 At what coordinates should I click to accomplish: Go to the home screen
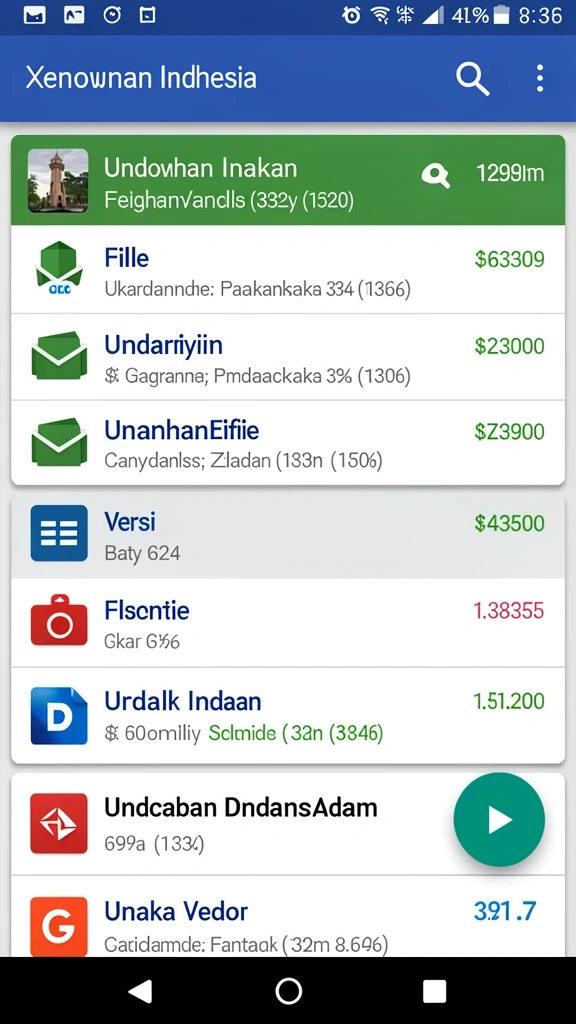[x=289, y=991]
